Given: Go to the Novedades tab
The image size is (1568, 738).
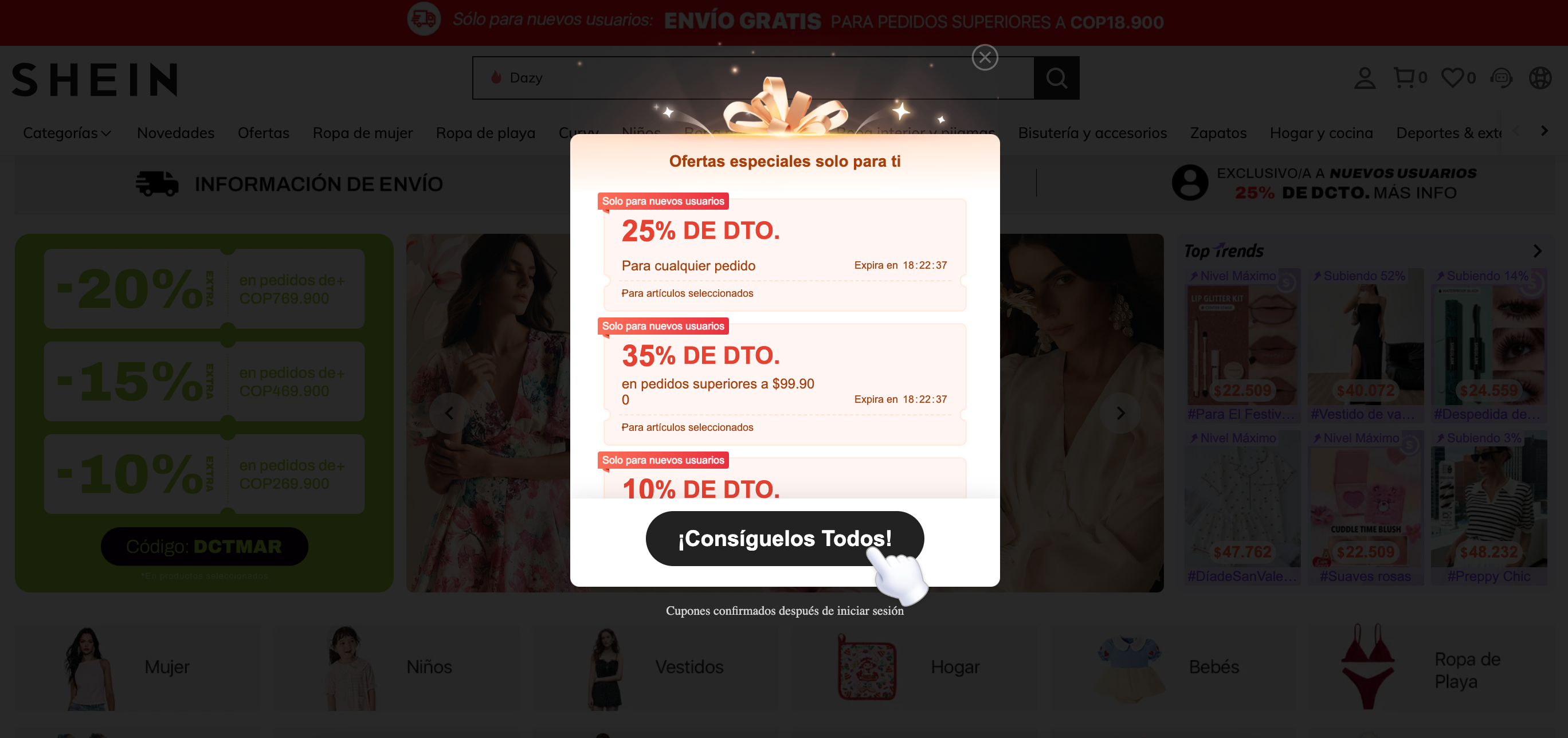Looking at the screenshot, I should pos(175,132).
